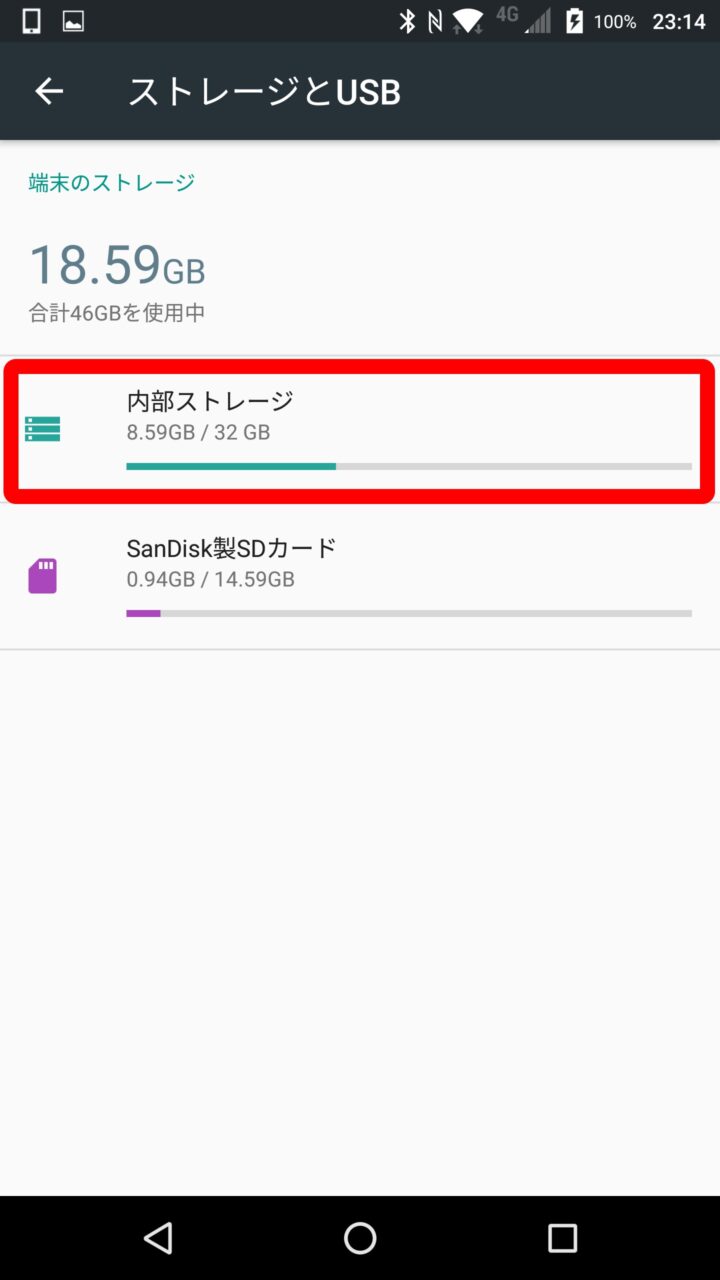Open SanDisk製SDカード storage
720x1280 pixels.
pyautogui.click(x=360, y=576)
